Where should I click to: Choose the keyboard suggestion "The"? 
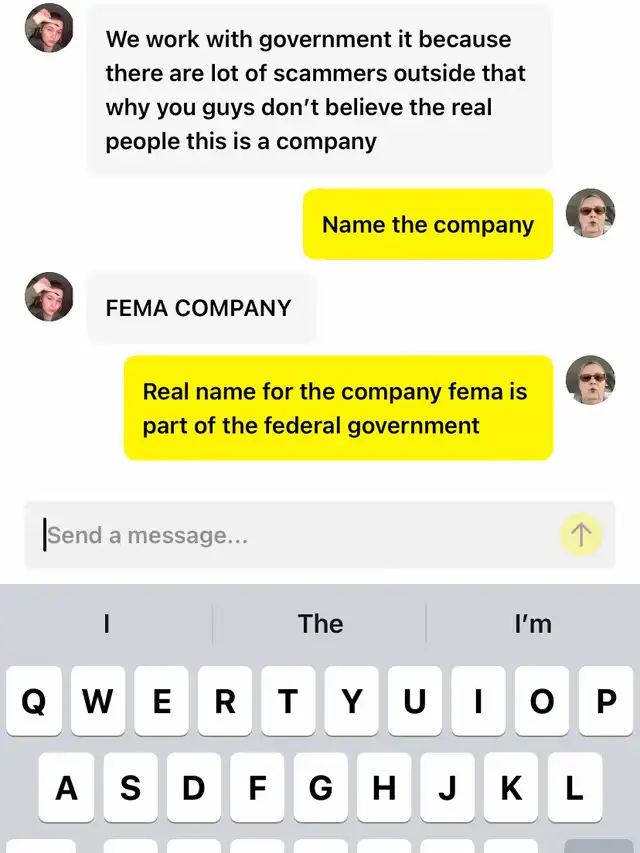tap(320, 623)
